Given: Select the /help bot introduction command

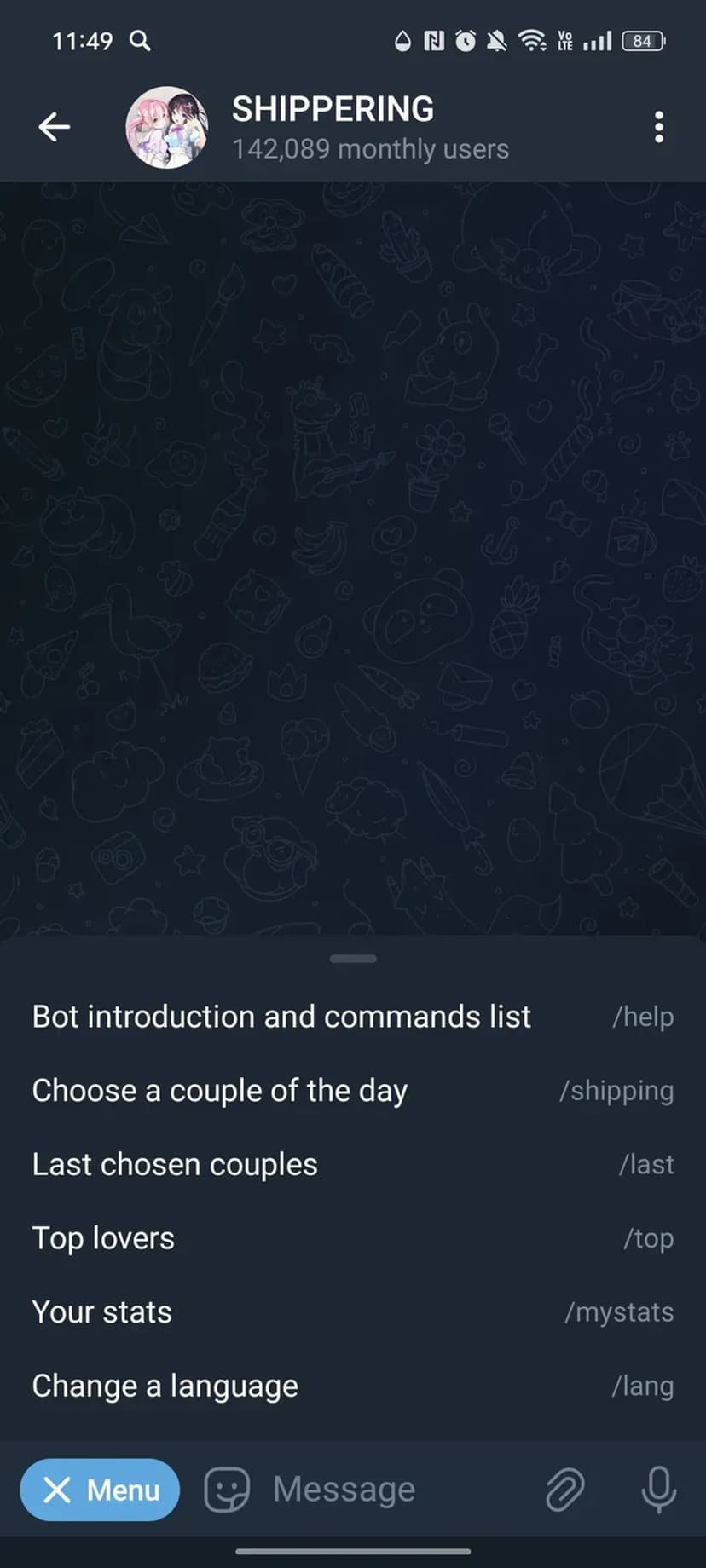Looking at the screenshot, I should 352,1017.
